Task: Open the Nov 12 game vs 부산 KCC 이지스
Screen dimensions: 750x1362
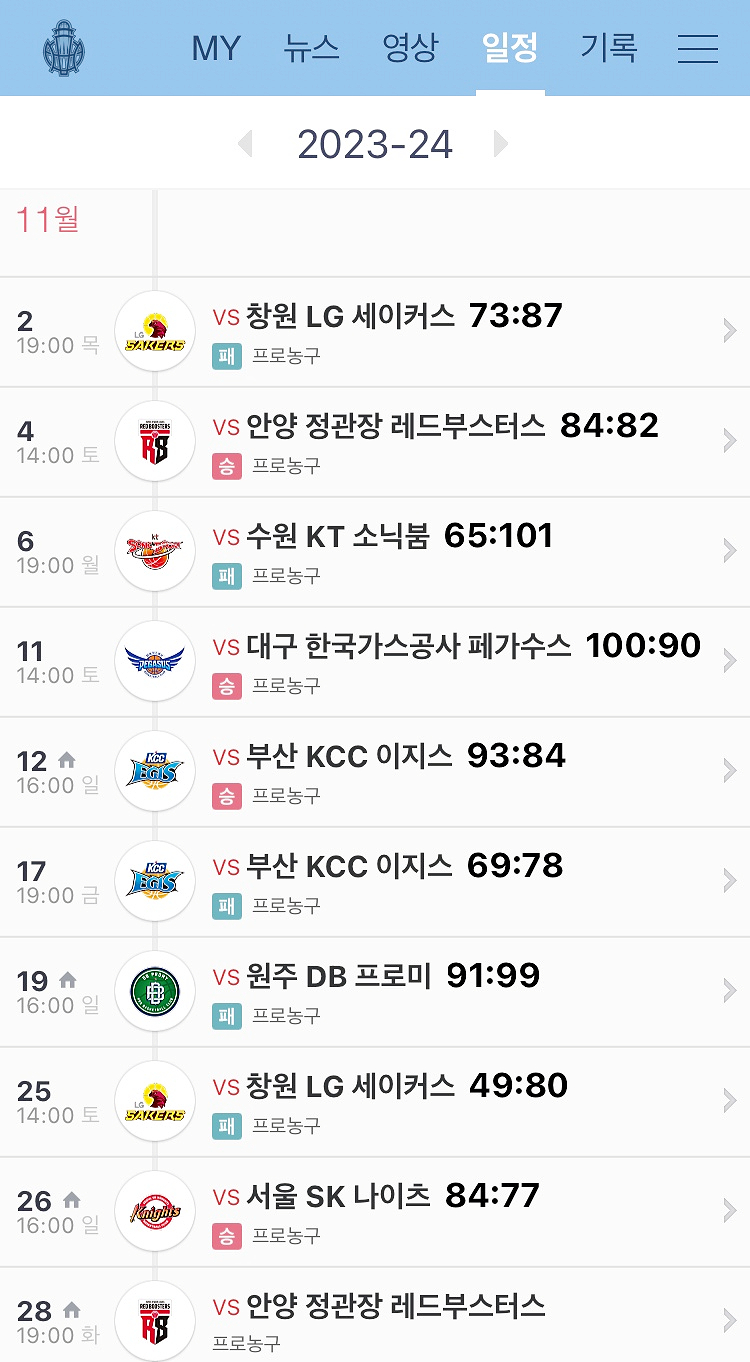Action: 400,772
